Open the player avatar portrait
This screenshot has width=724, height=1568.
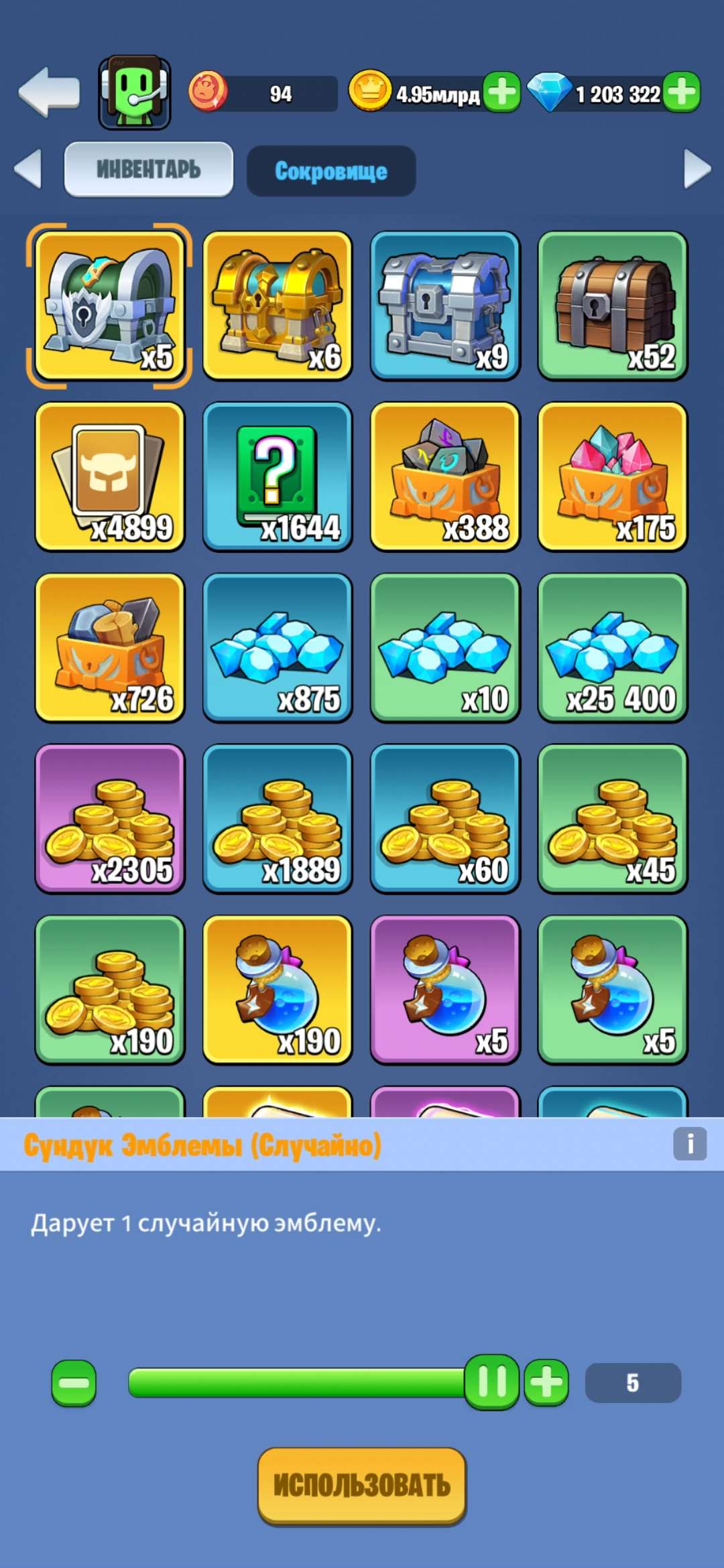[134, 94]
